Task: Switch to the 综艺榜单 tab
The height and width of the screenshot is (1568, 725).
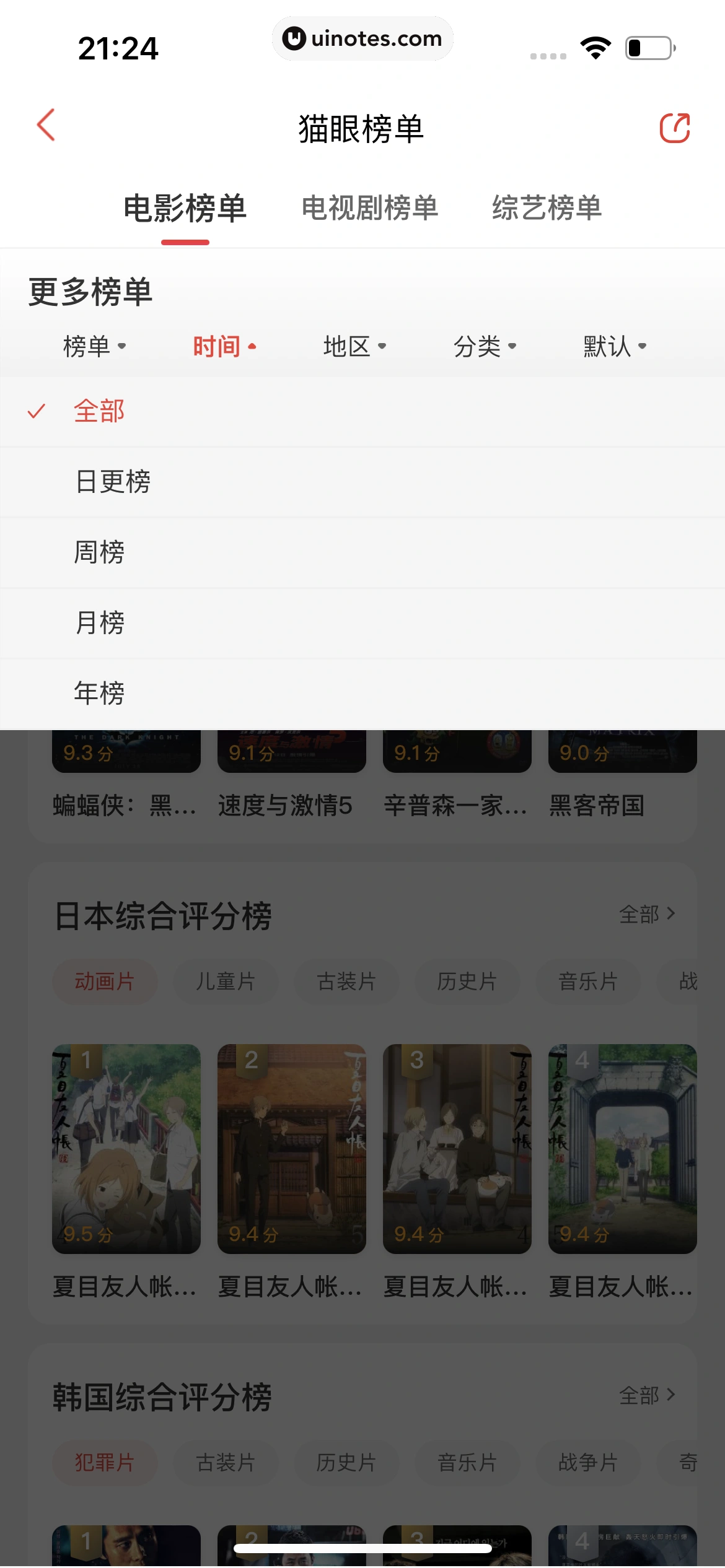Action: point(546,209)
